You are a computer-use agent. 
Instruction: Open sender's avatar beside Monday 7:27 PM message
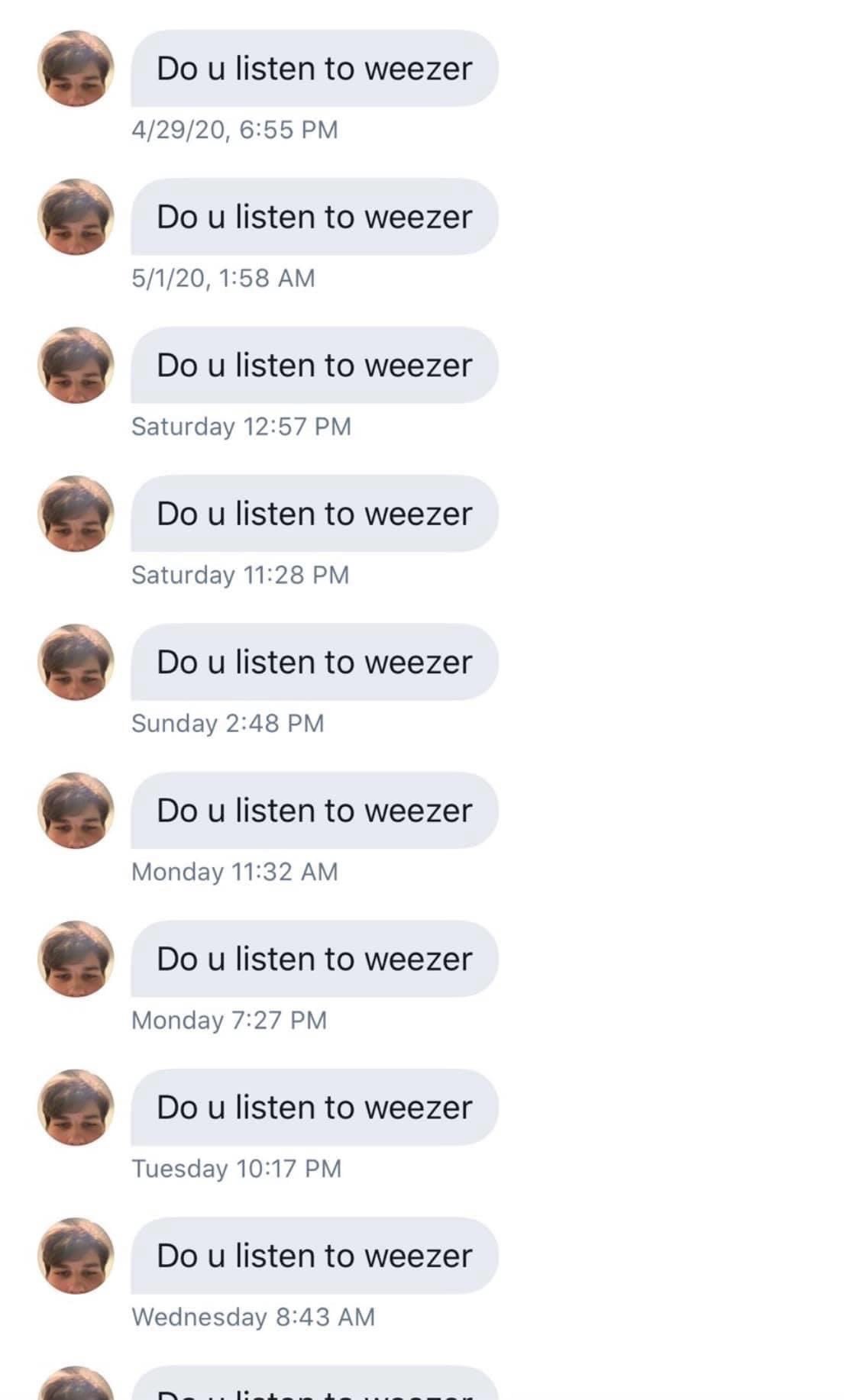76,959
